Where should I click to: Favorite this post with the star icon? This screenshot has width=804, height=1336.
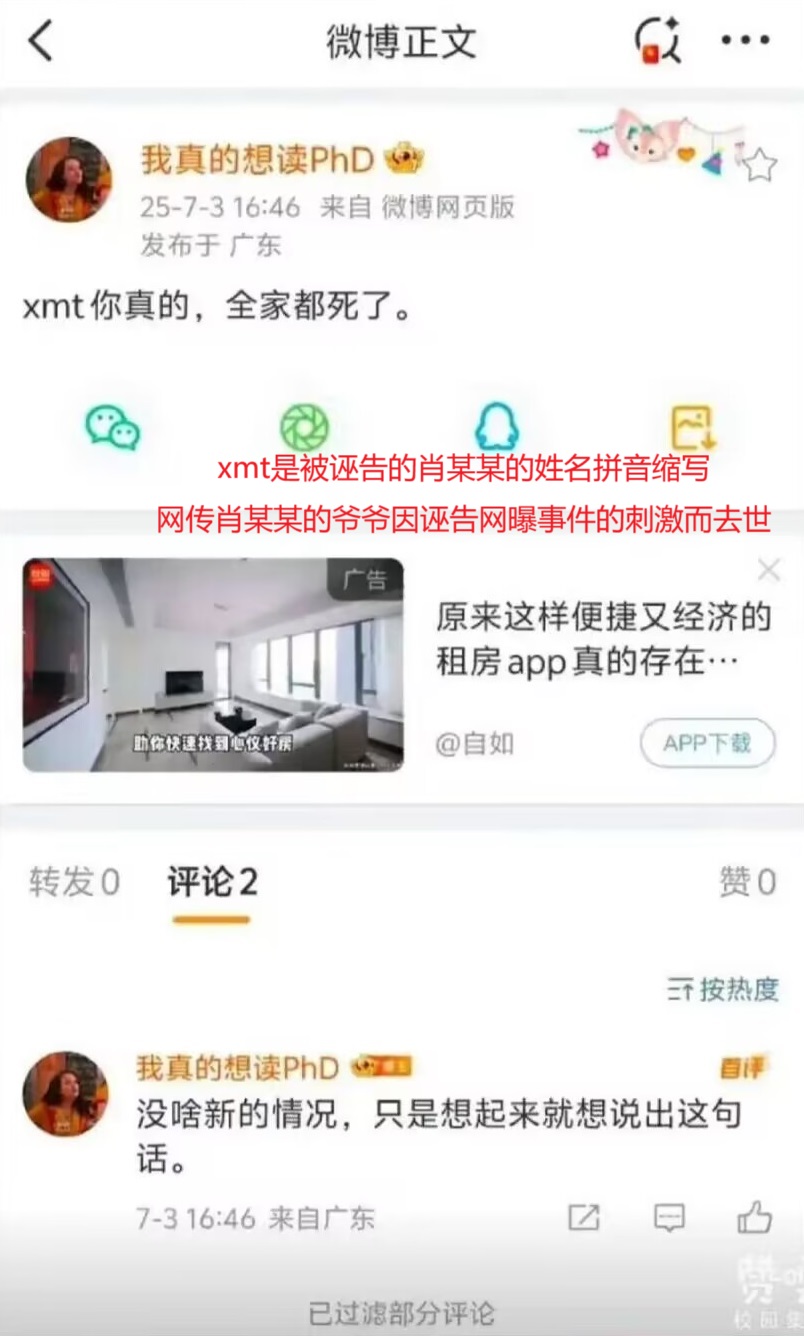760,165
